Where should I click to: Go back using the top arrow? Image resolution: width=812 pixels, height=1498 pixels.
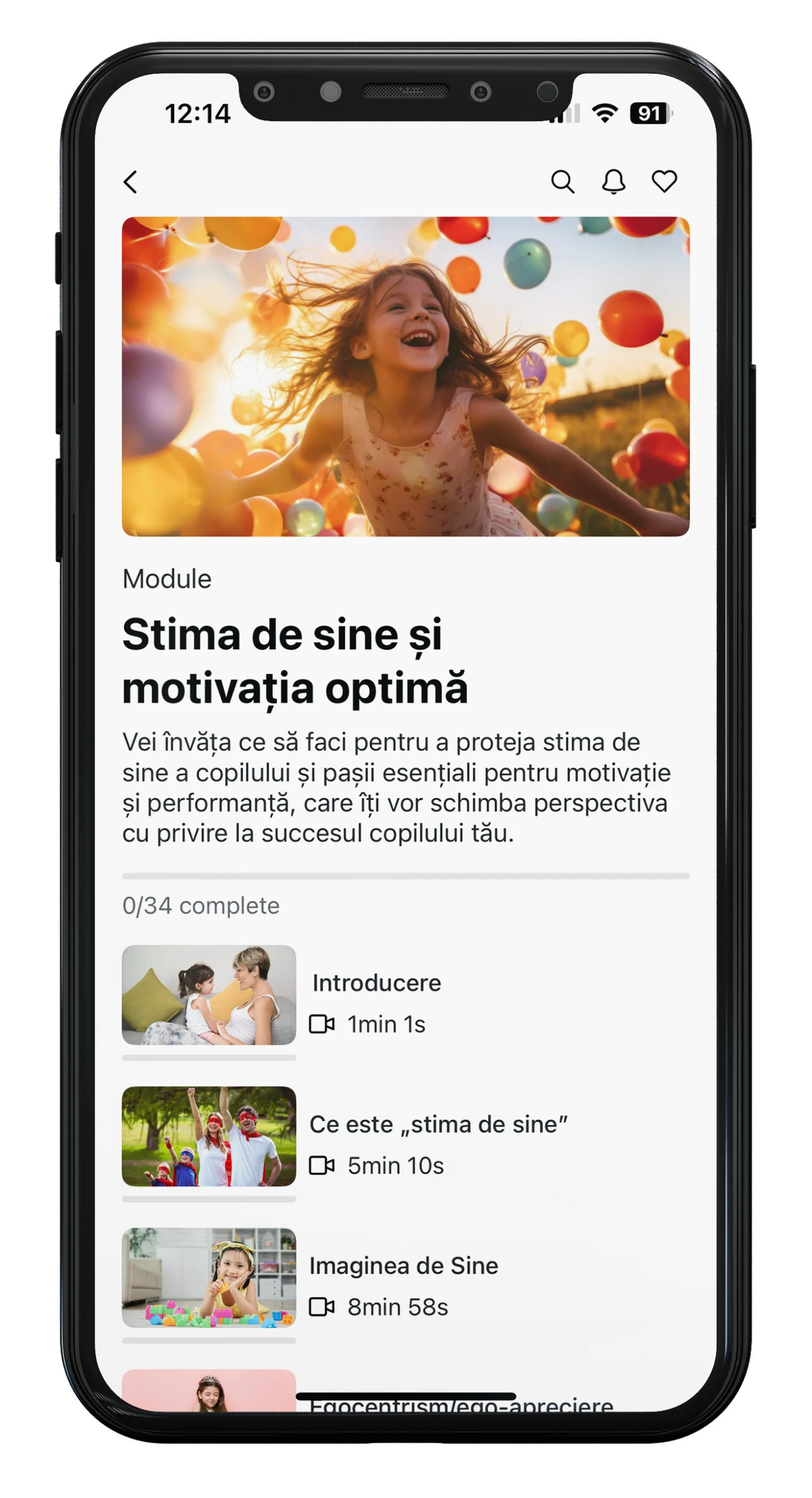[131, 182]
